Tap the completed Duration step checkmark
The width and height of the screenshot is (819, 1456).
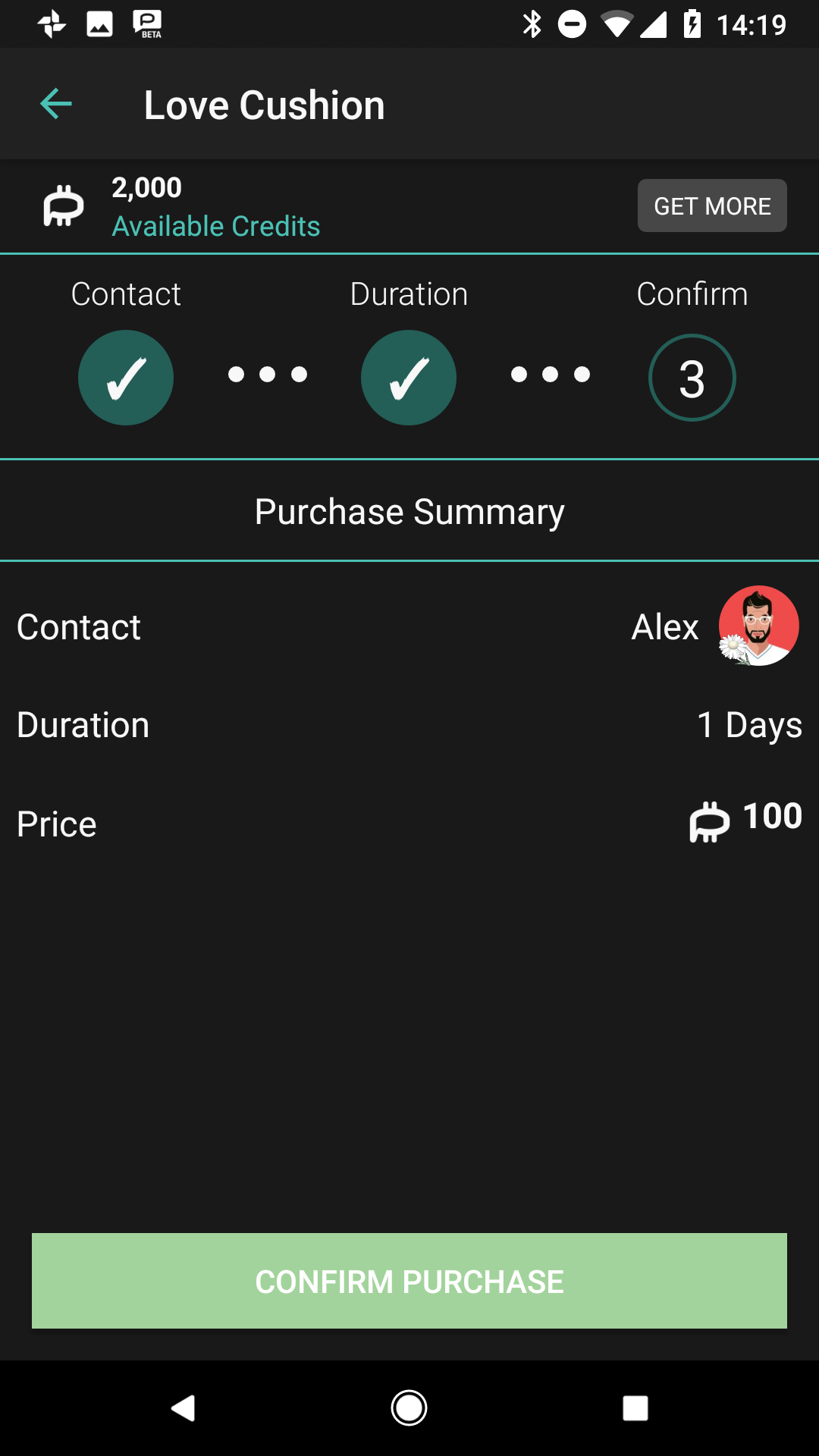coord(409,377)
